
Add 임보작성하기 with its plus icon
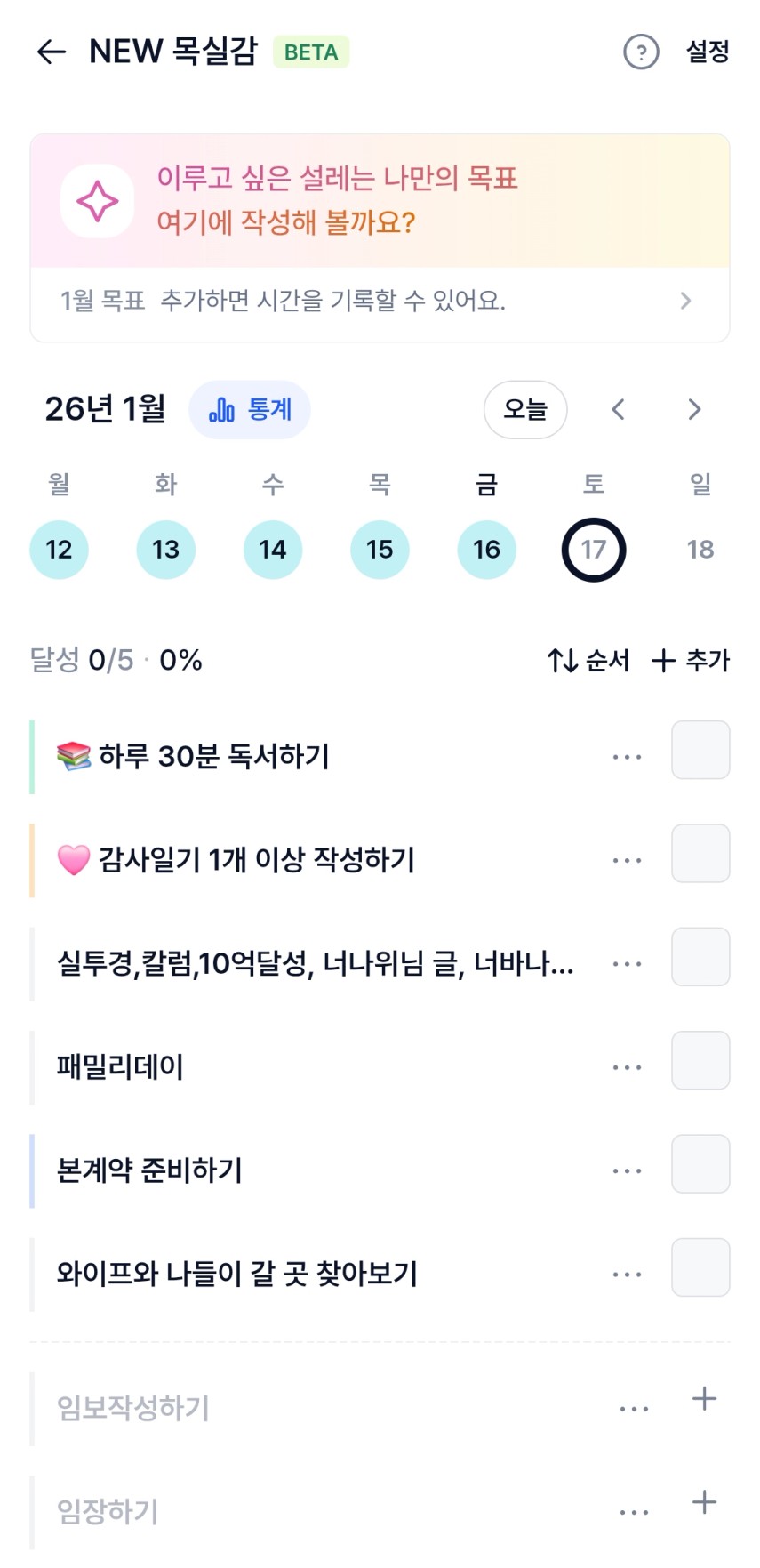[704, 1399]
